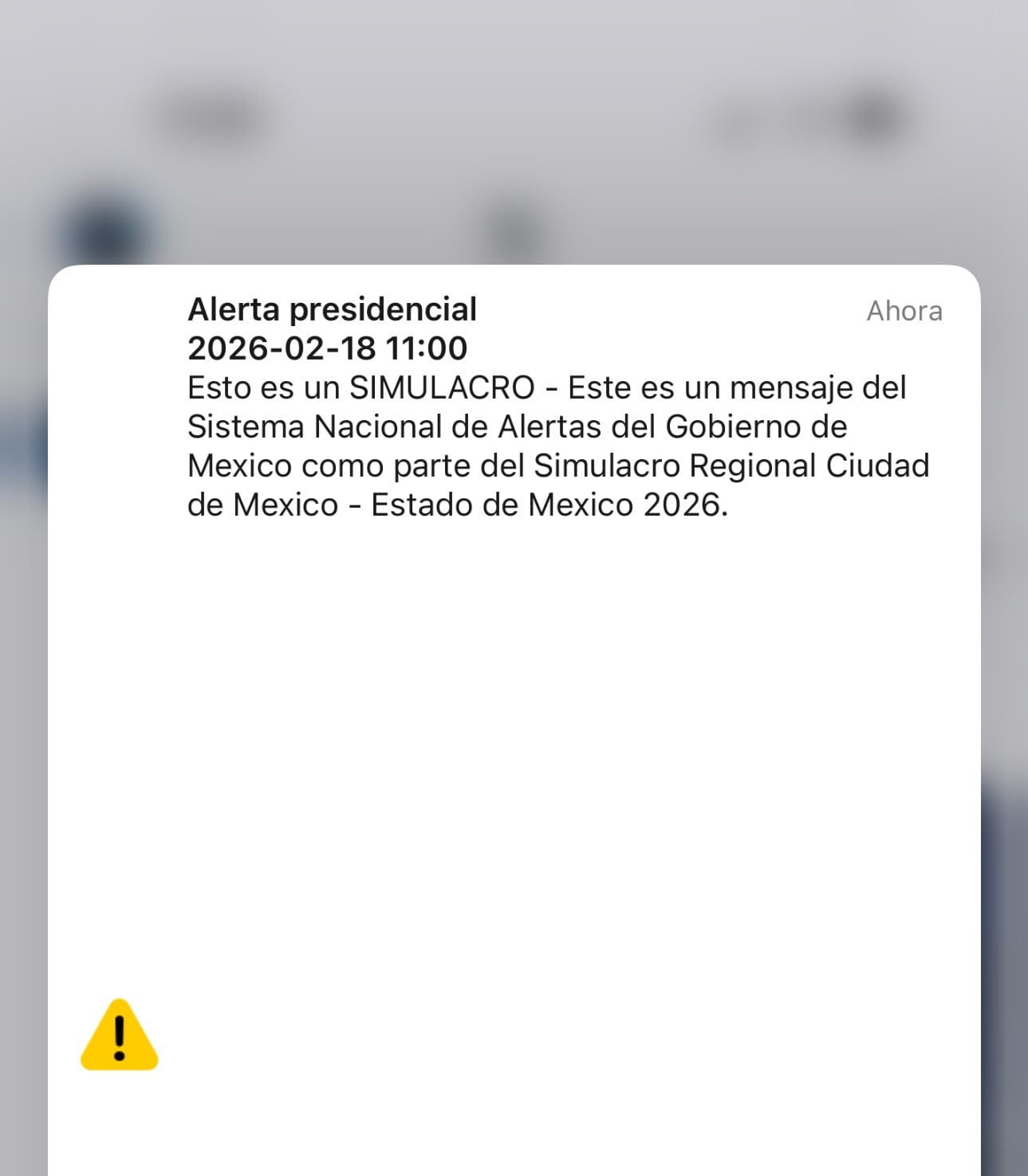The image size is (1028, 1176).
Task: Tap 'Estado de Mexico 2026' at message end
Action: click(554, 504)
